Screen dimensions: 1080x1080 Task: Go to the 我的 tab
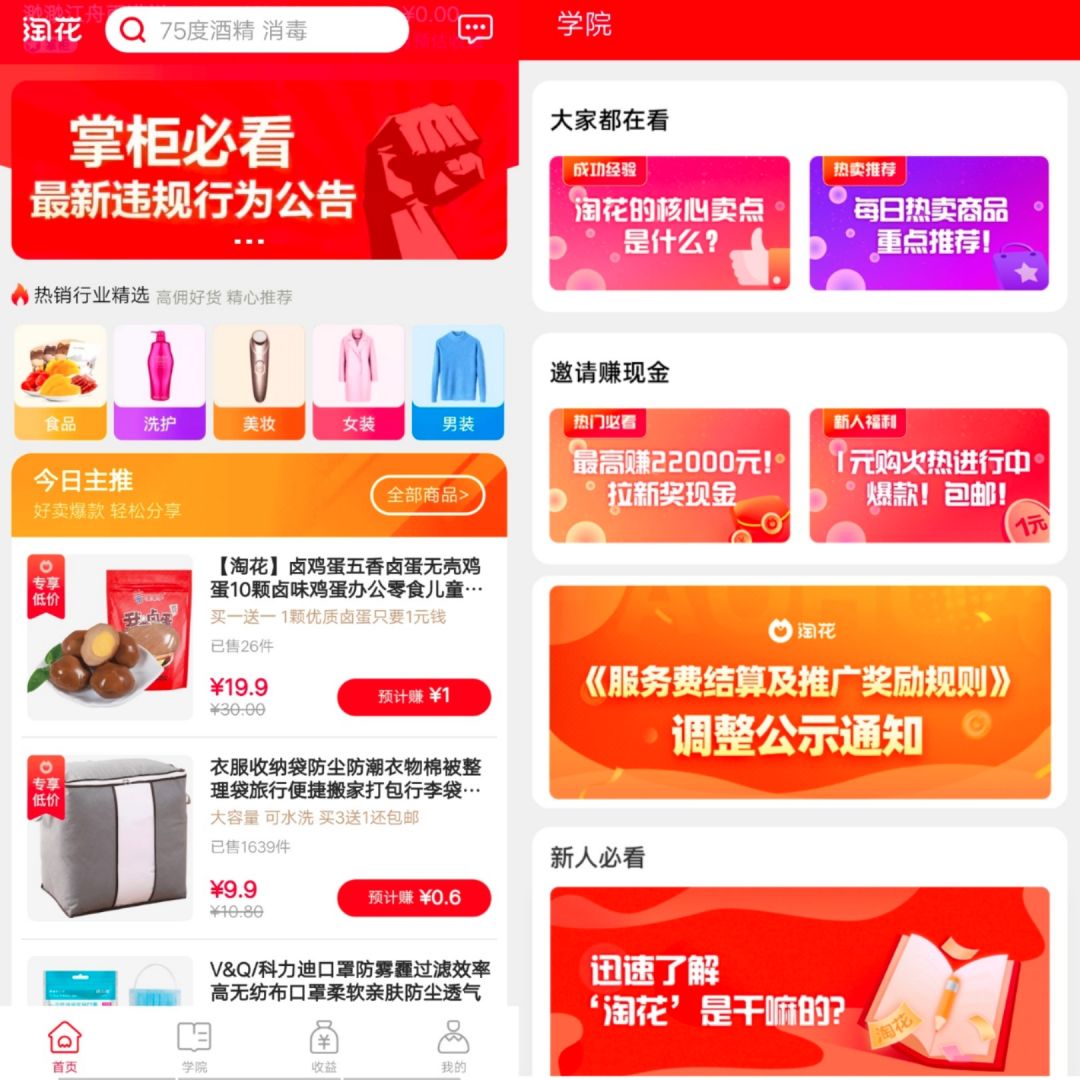pyautogui.click(x=453, y=1046)
